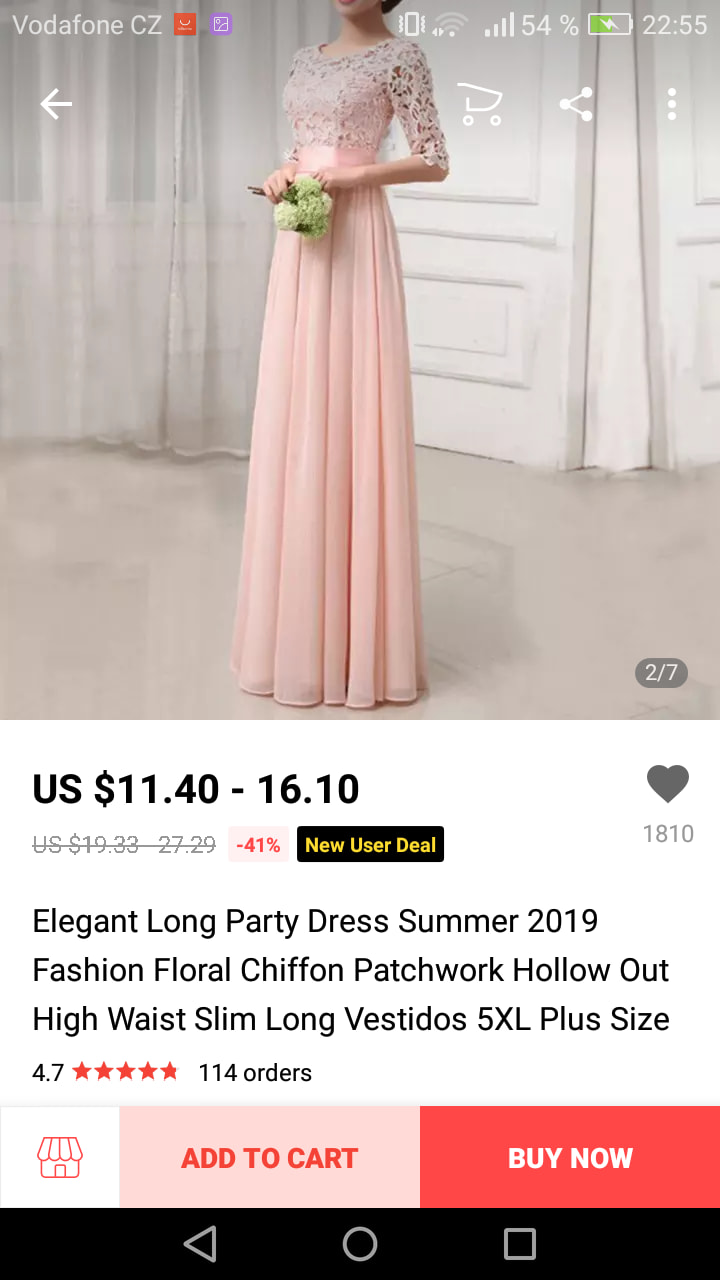This screenshot has width=720, height=1280.
Task: Open recent apps from navigation bar
Action: 520,1244
